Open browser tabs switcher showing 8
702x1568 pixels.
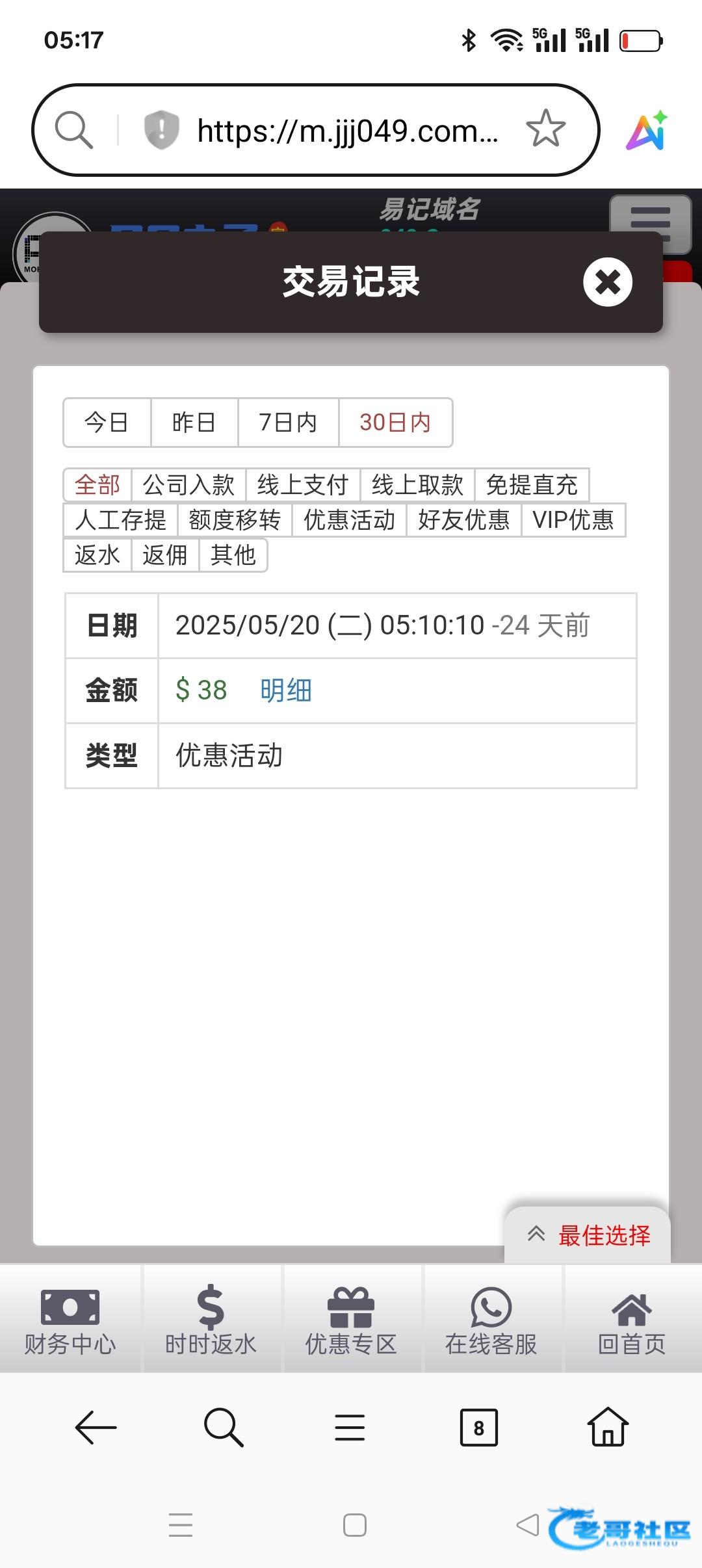479,1428
